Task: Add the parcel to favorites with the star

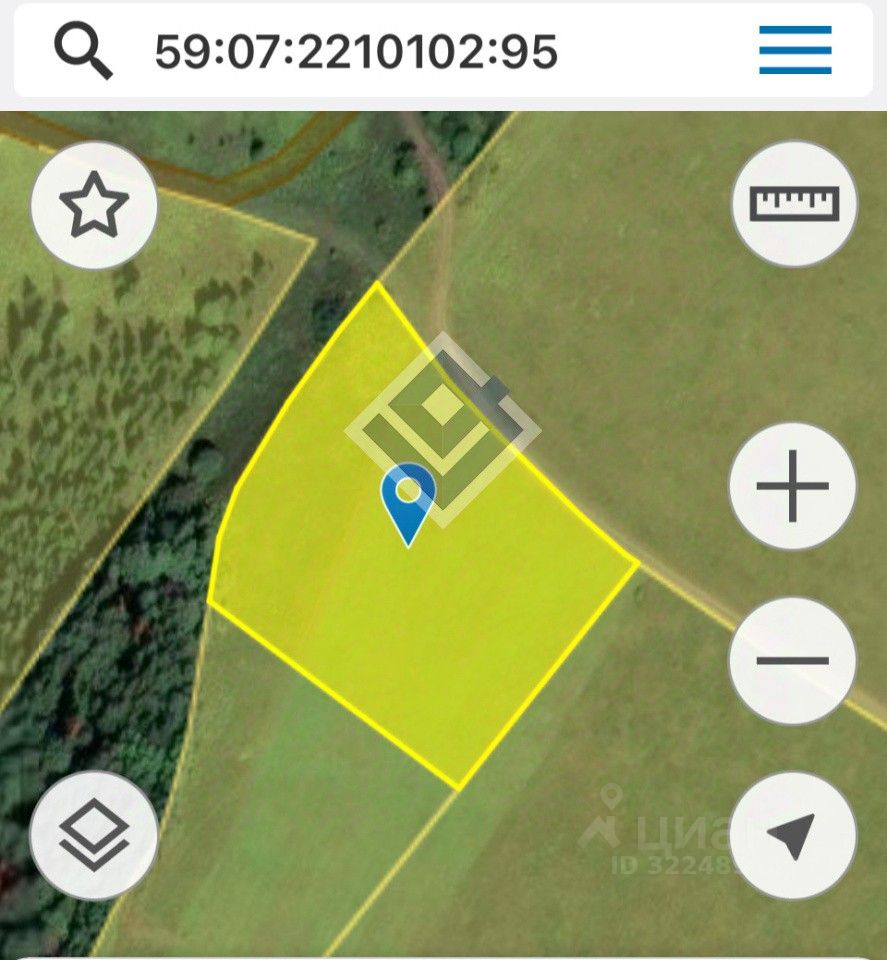Action: pyautogui.click(x=94, y=205)
